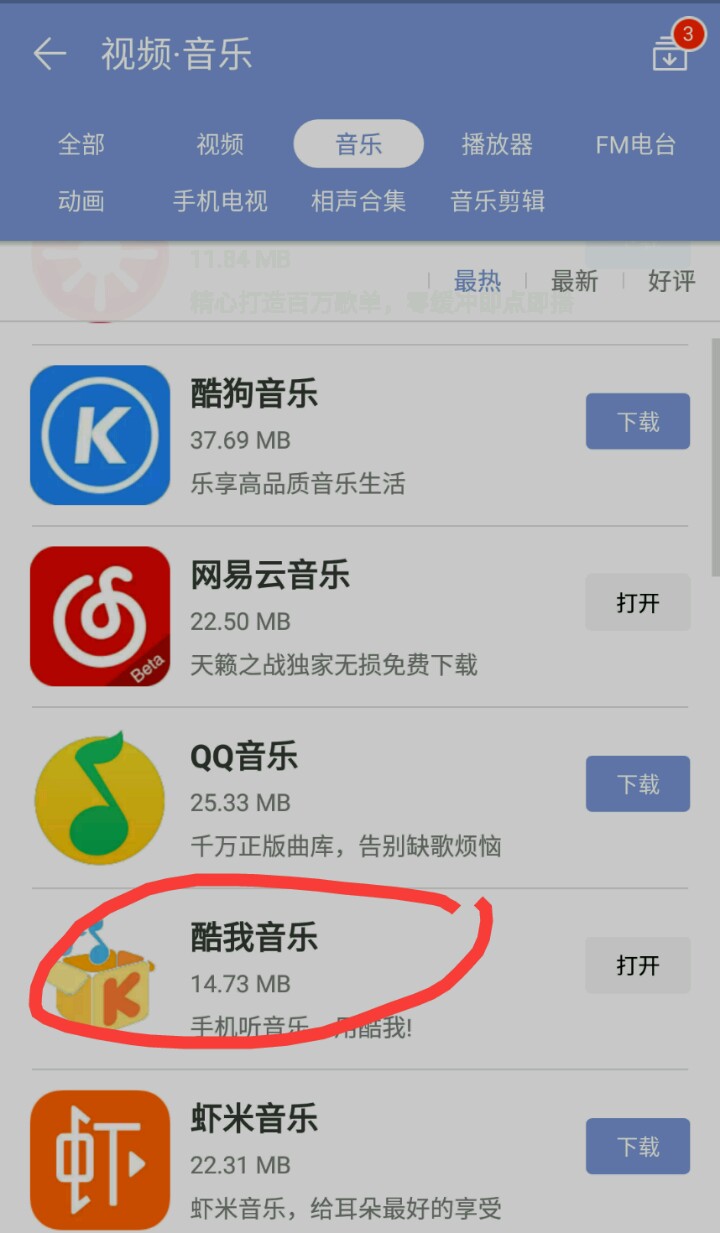Select the 音乐剪辑 category

pyautogui.click(x=497, y=201)
